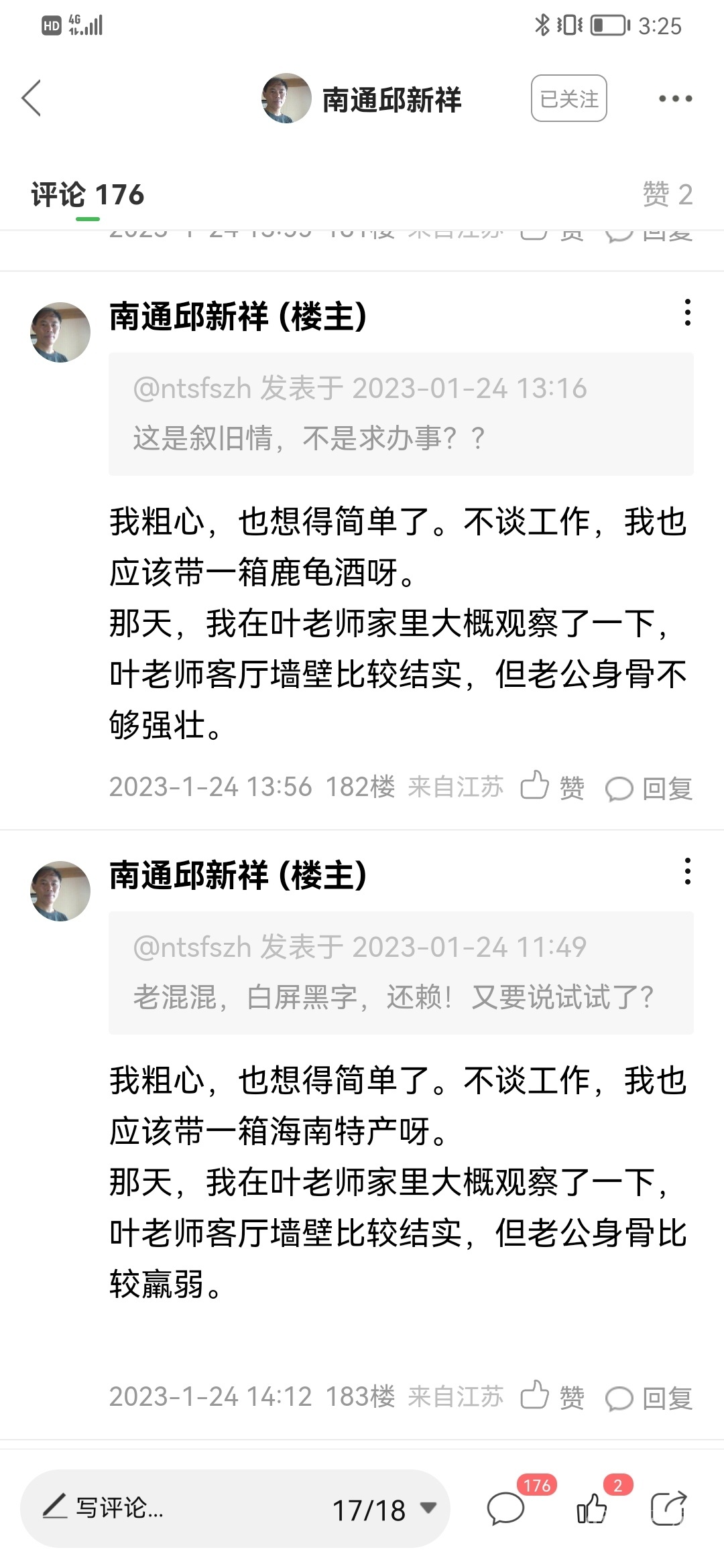Like the 183楼 comment

[x=552, y=1396]
